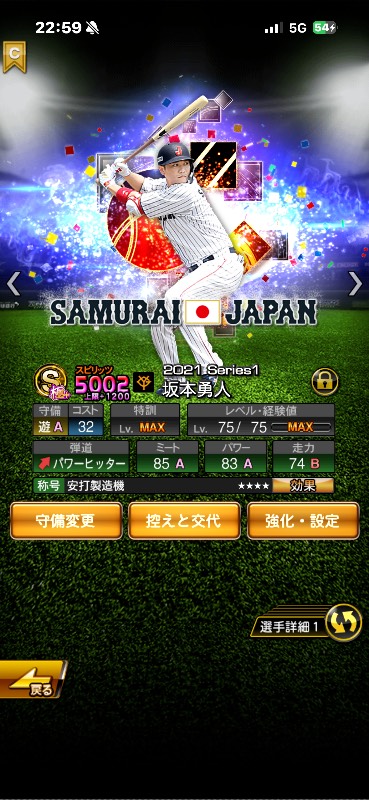Open 控えと交代 substitution option
369x800 pixels.
click(x=184, y=521)
